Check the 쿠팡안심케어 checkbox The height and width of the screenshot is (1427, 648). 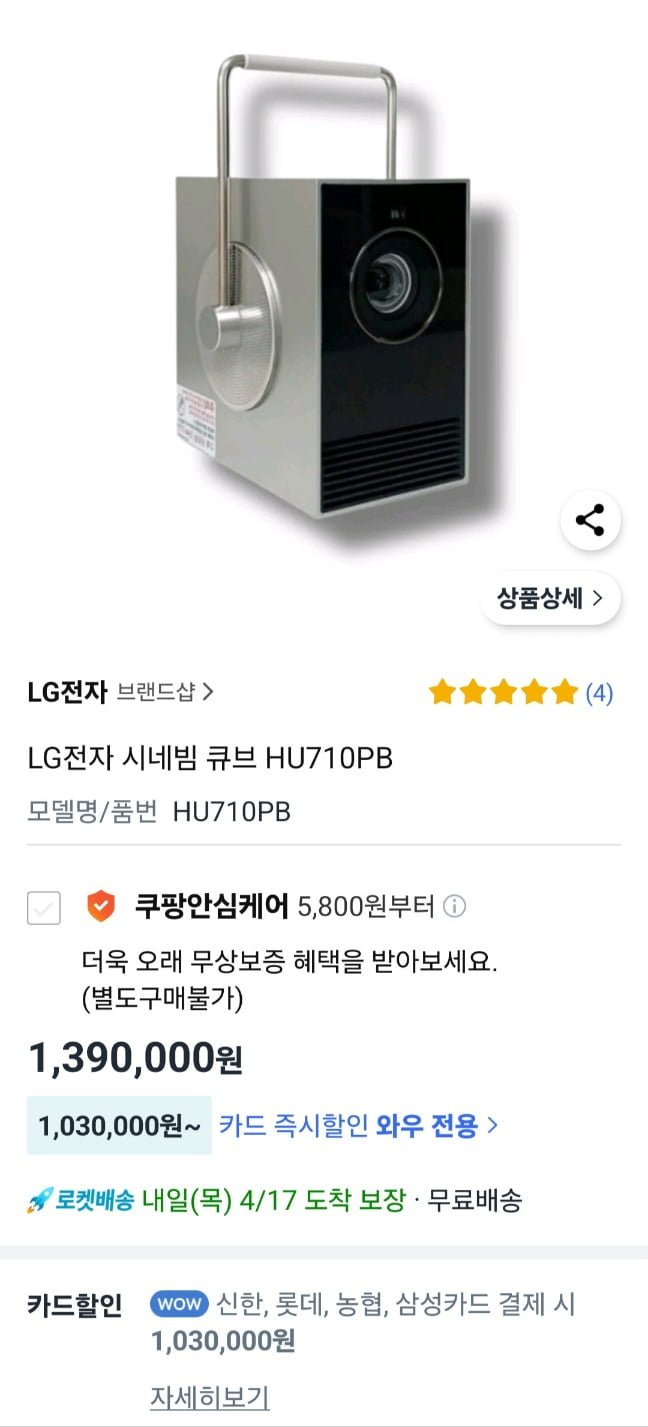pyautogui.click(x=44, y=908)
